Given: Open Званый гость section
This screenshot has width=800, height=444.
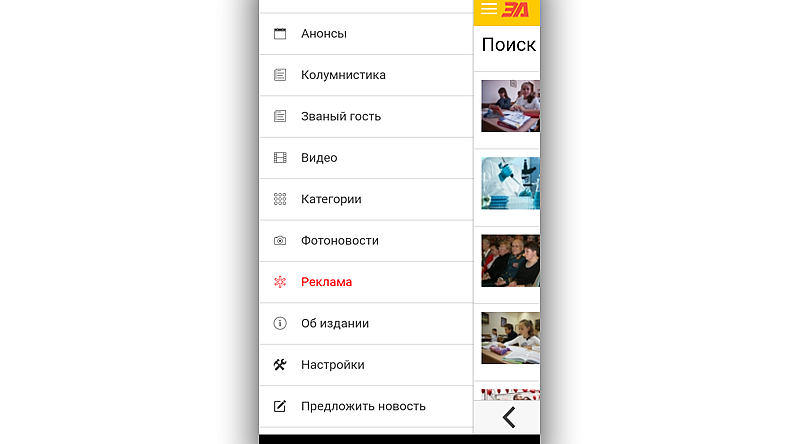Looking at the screenshot, I should [340, 116].
